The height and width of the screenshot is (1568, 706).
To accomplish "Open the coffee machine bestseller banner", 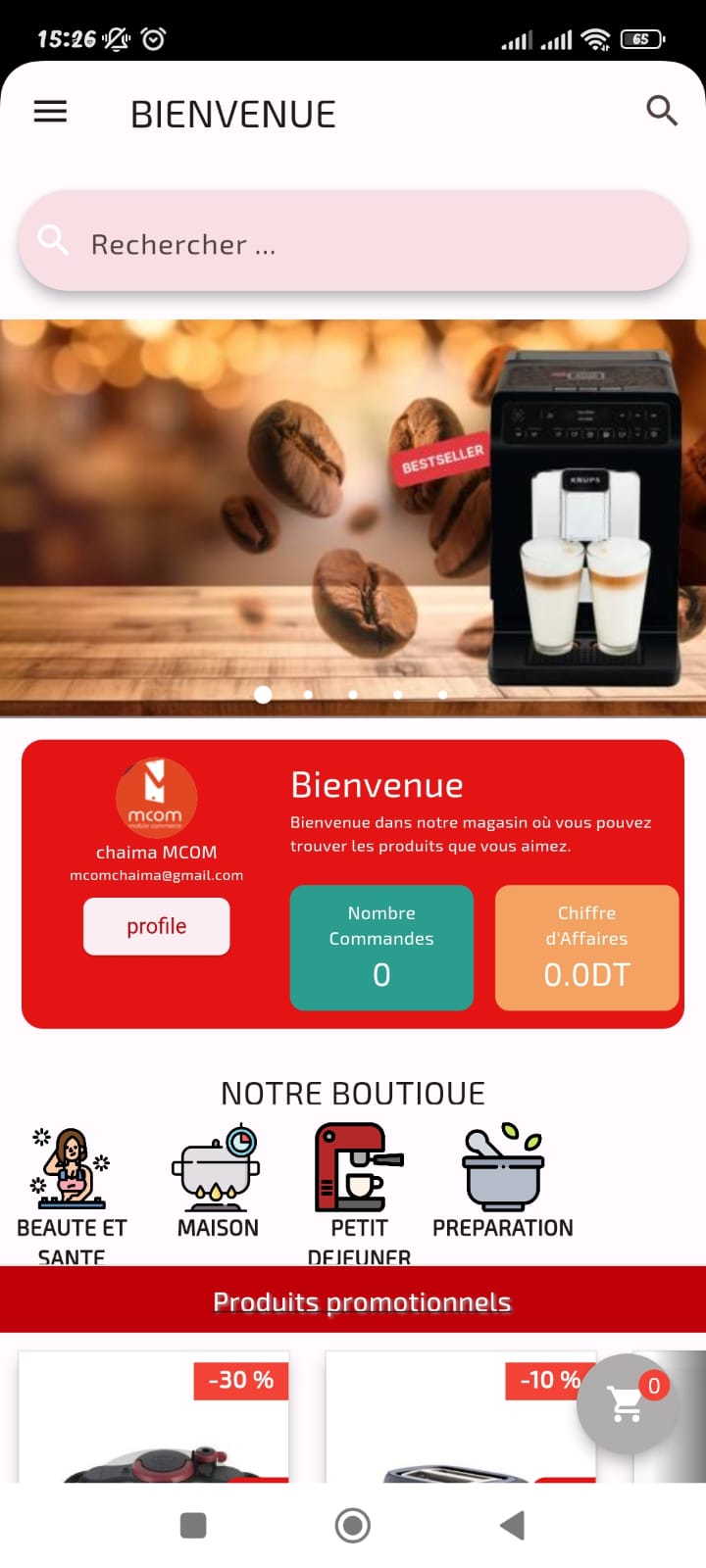I will click(x=353, y=517).
